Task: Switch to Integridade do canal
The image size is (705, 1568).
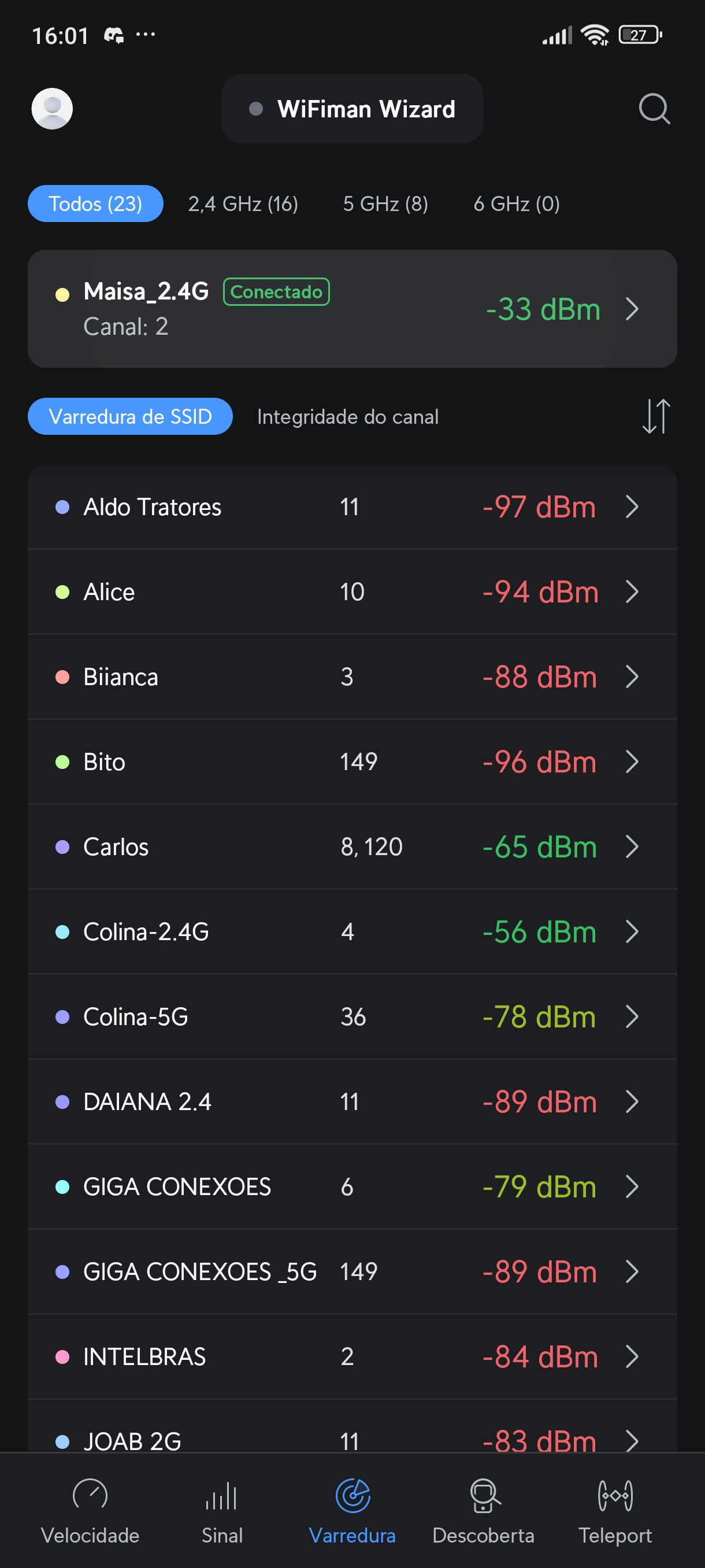Action: pyautogui.click(x=347, y=417)
